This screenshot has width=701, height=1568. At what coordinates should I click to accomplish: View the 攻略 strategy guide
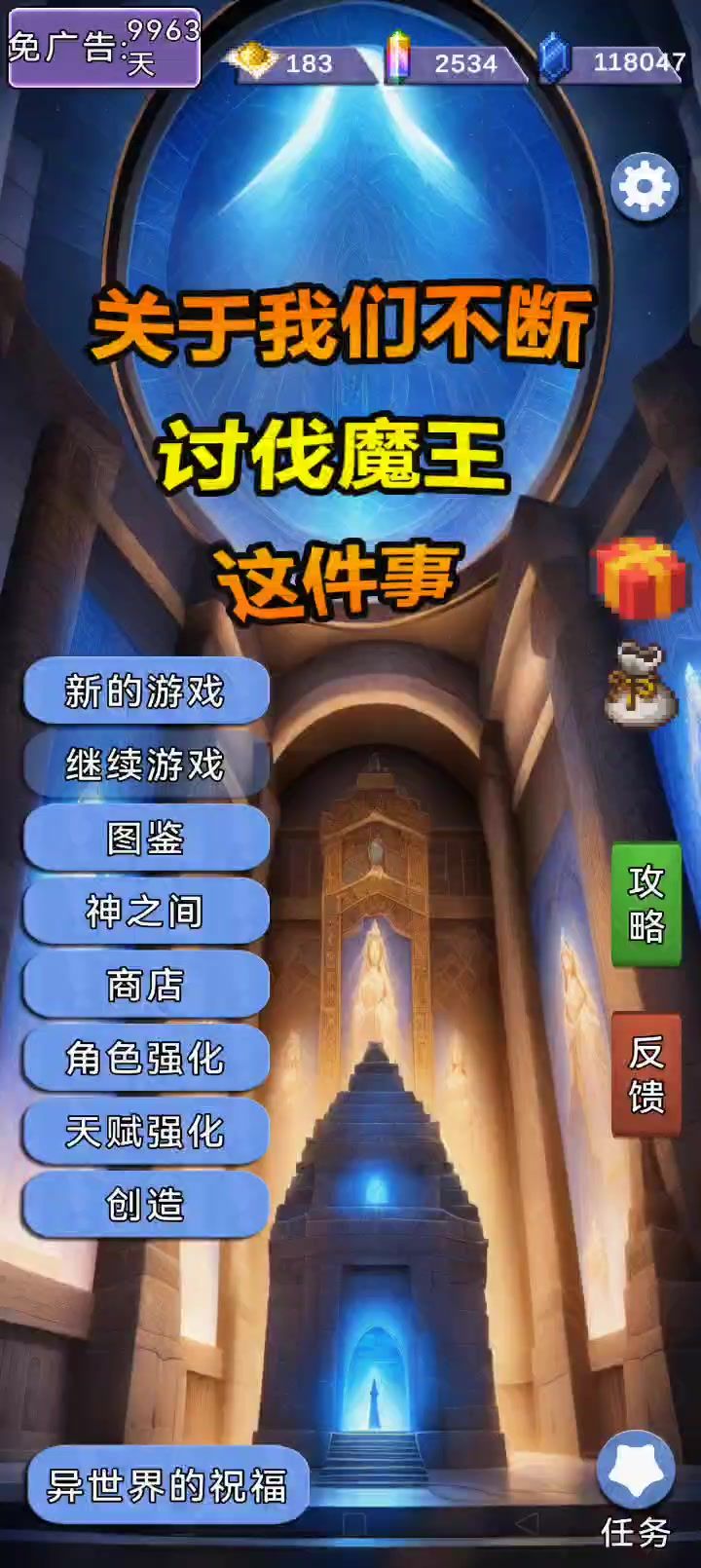click(x=646, y=904)
